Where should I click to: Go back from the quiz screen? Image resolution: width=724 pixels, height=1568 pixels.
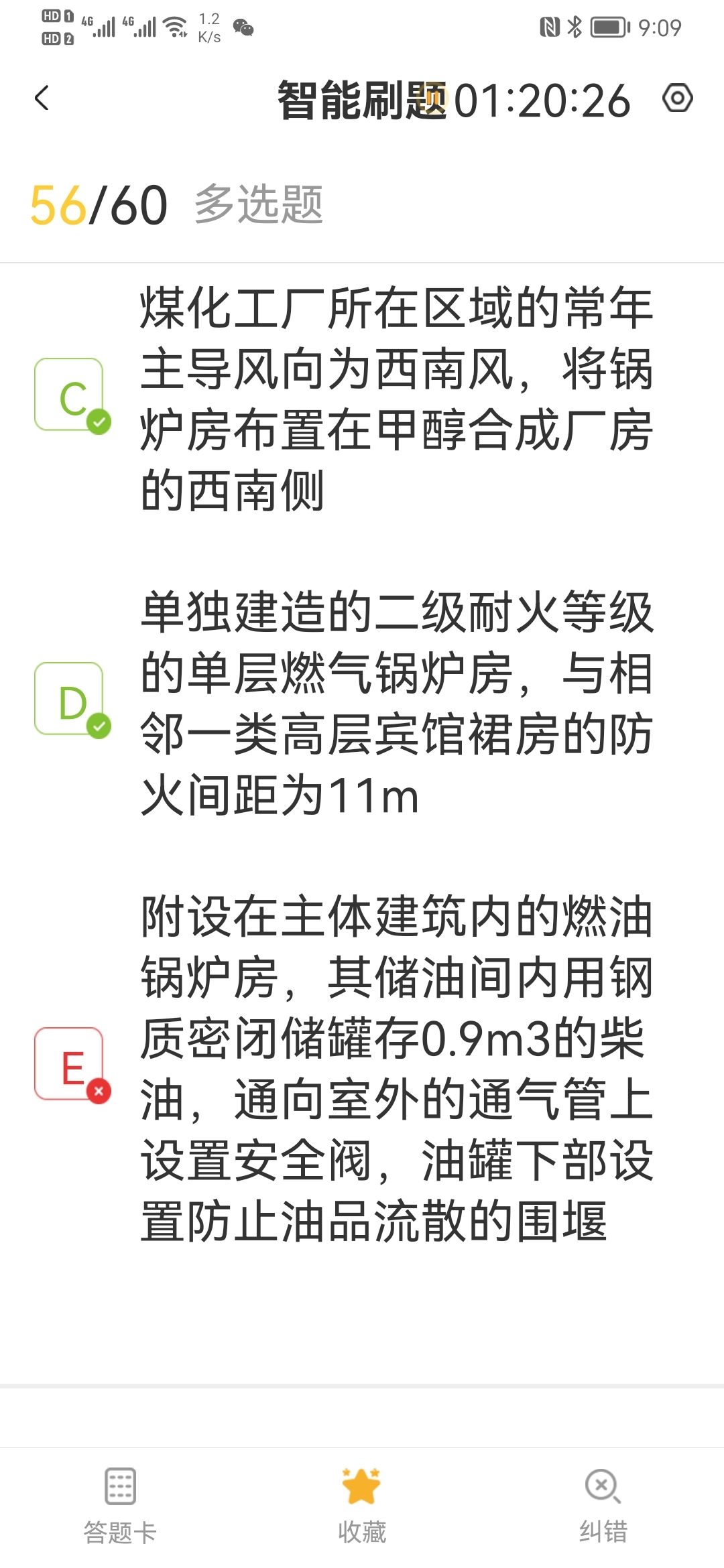(x=42, y=99)
